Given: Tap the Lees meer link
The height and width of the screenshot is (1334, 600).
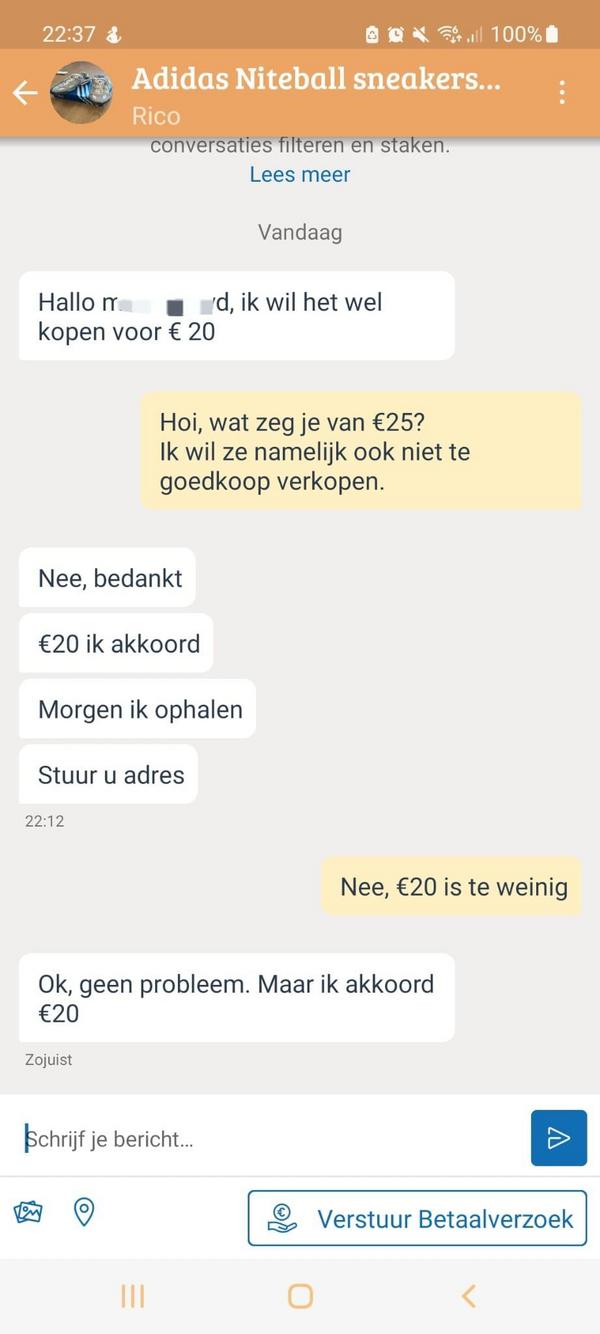Looking at the screenshot, I should 300,174.
